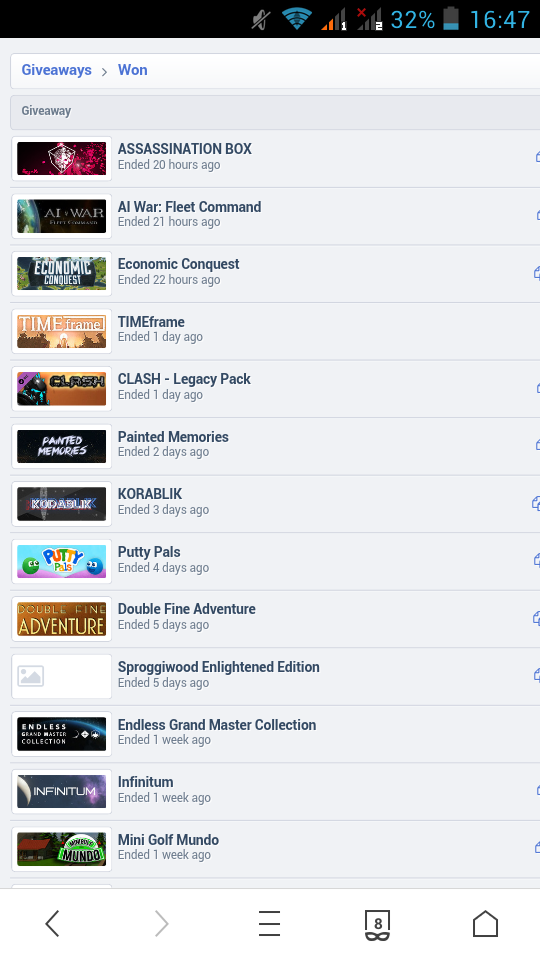
Task: Open the KORABLIK giveaway
Action: coord(149,494)
